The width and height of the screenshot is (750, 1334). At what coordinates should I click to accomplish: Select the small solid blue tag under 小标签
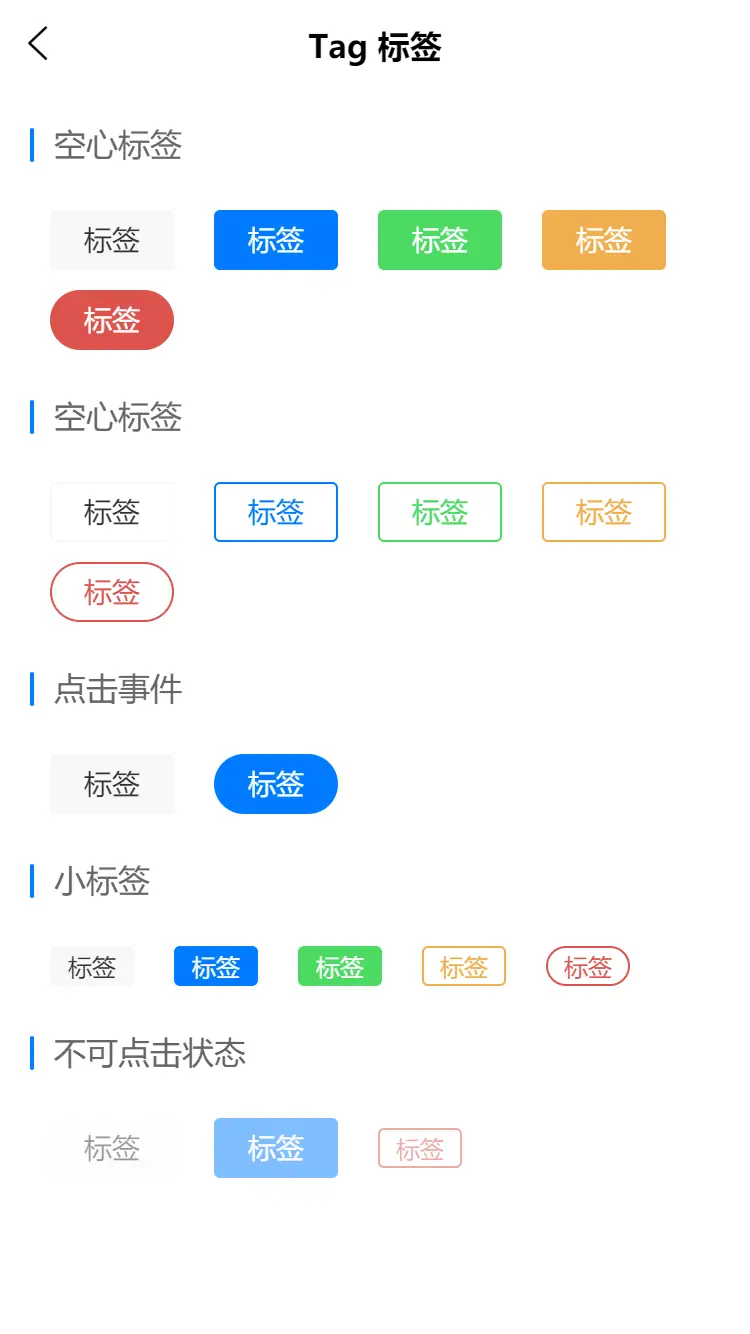pyautogui.click(x=216, y=967)
